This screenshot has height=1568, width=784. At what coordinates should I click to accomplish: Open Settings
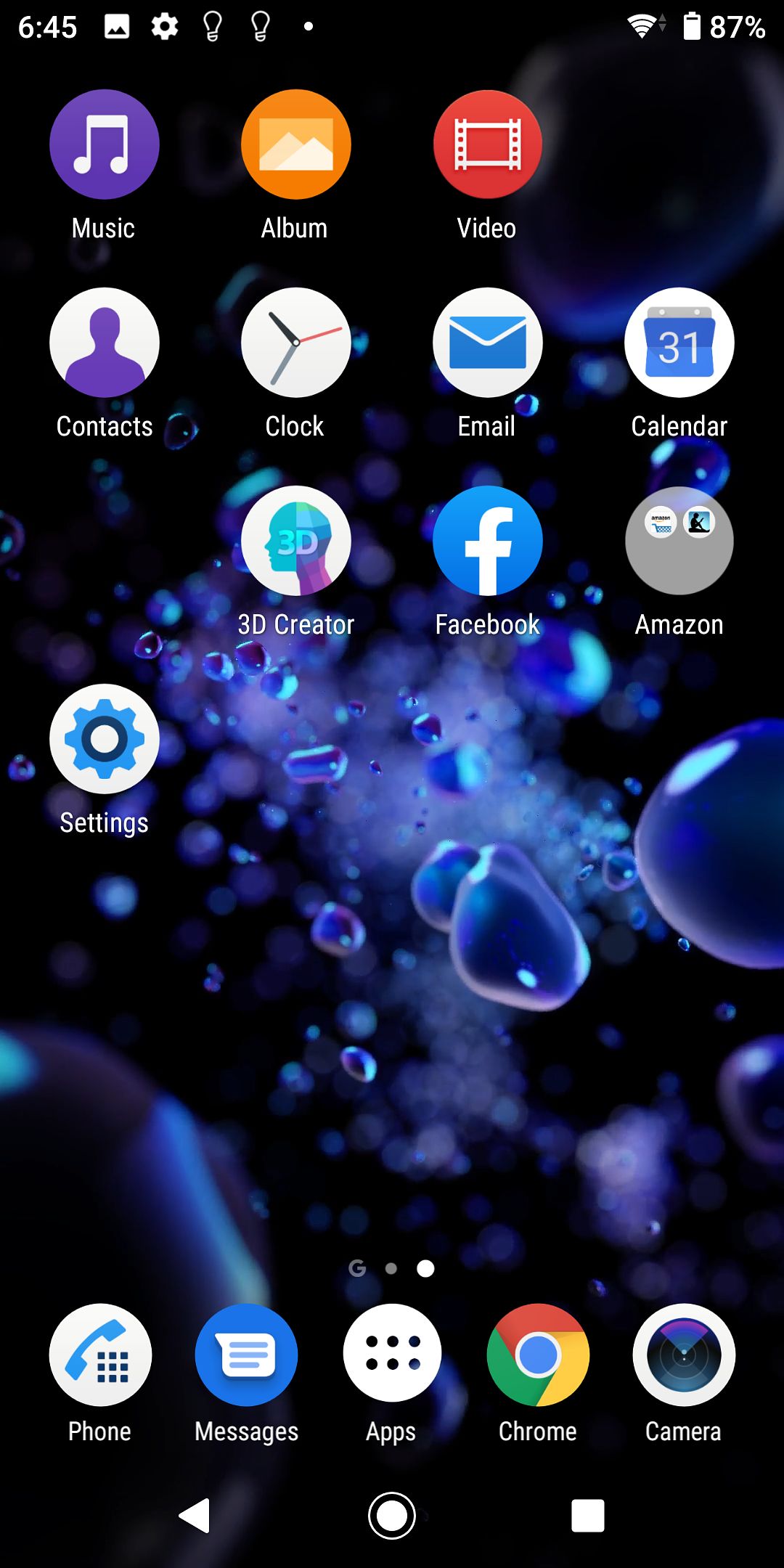pyautogui.click(x=104, y=739)
